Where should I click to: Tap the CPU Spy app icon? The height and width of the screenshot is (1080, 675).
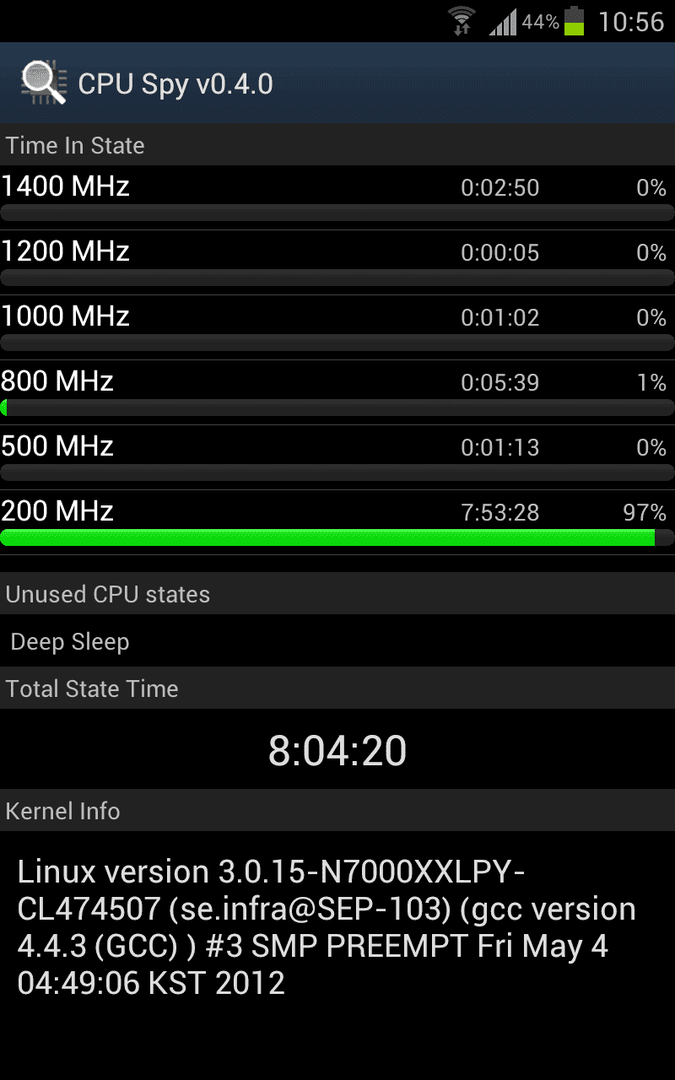(x=43, y=83)
